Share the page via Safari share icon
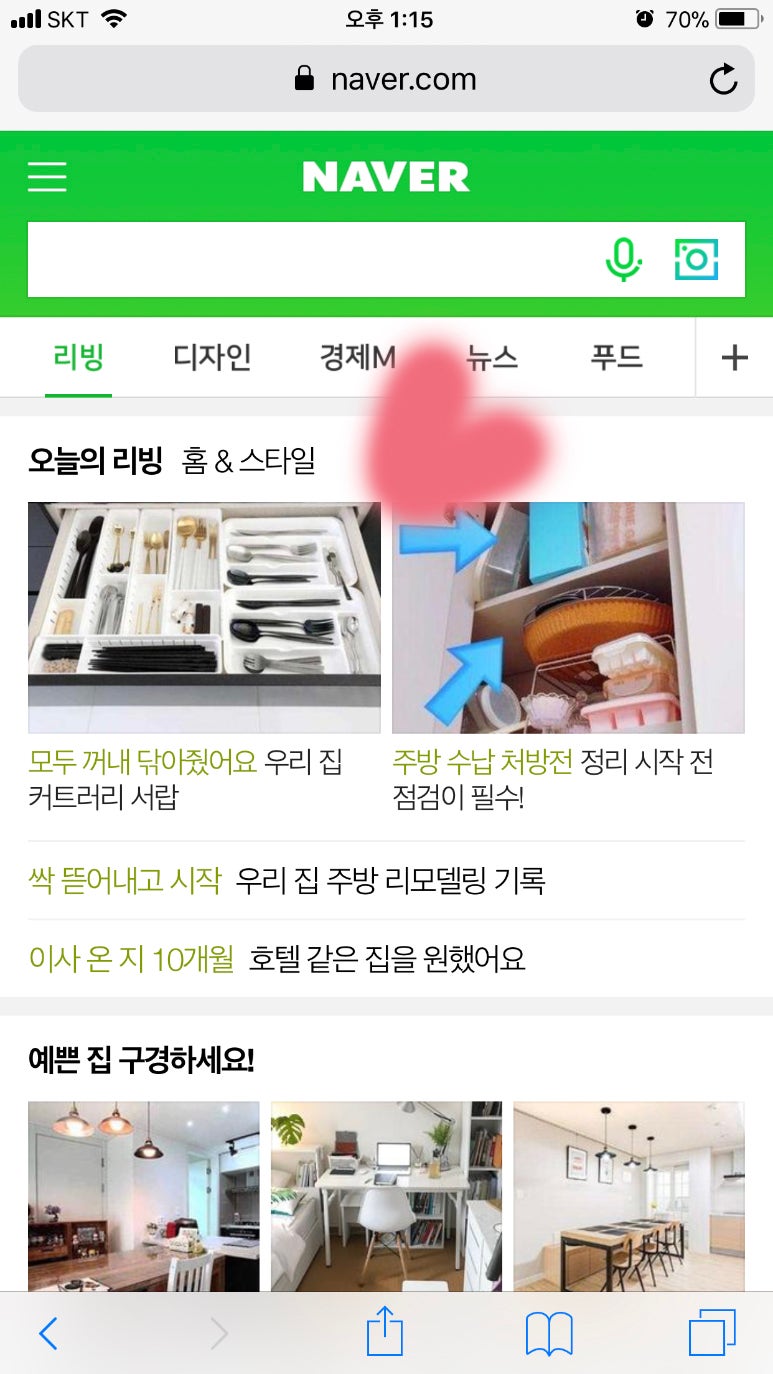 (x=385, y=1333)
